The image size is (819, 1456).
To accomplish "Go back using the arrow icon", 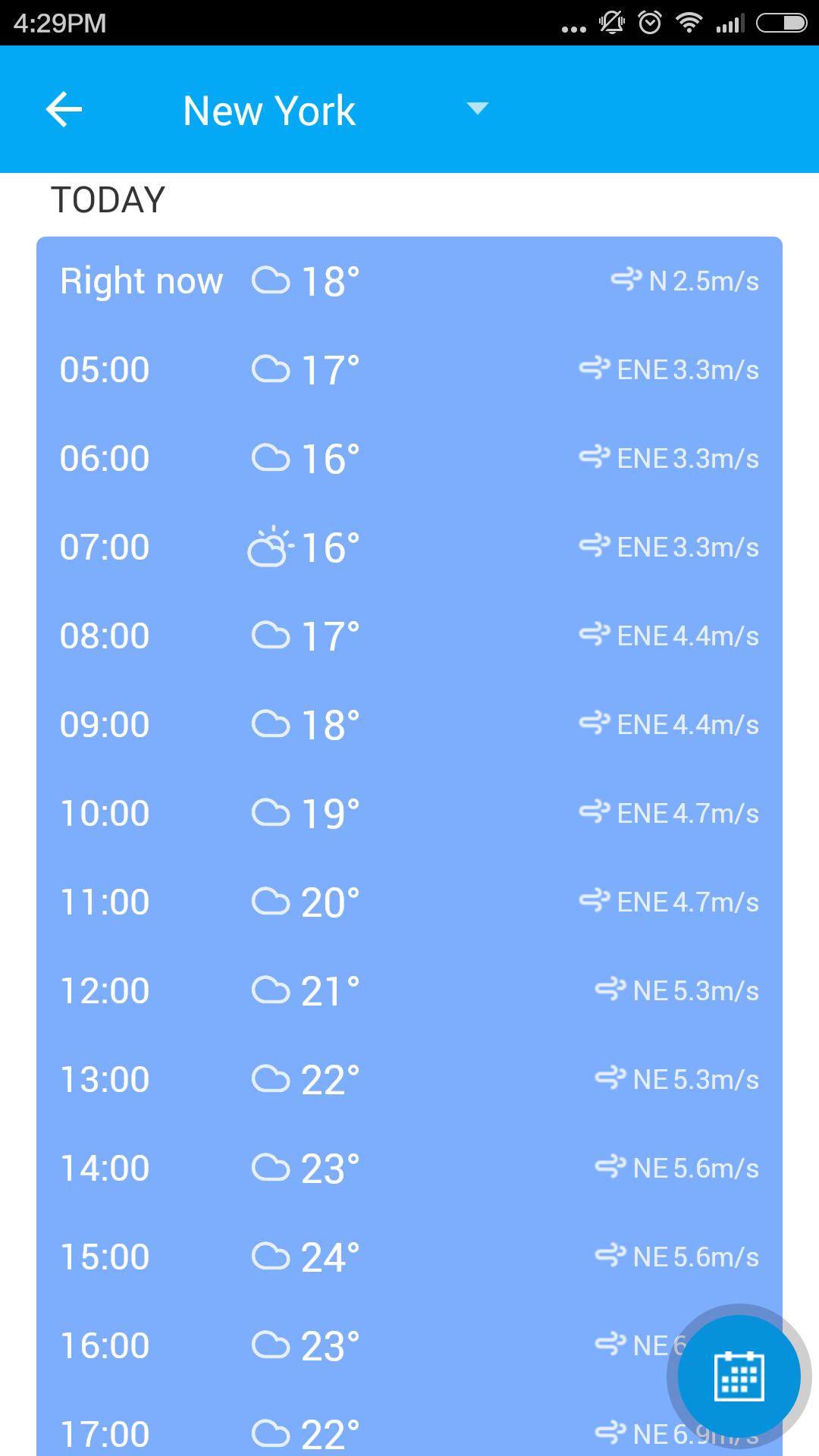I will coord(64,110).
